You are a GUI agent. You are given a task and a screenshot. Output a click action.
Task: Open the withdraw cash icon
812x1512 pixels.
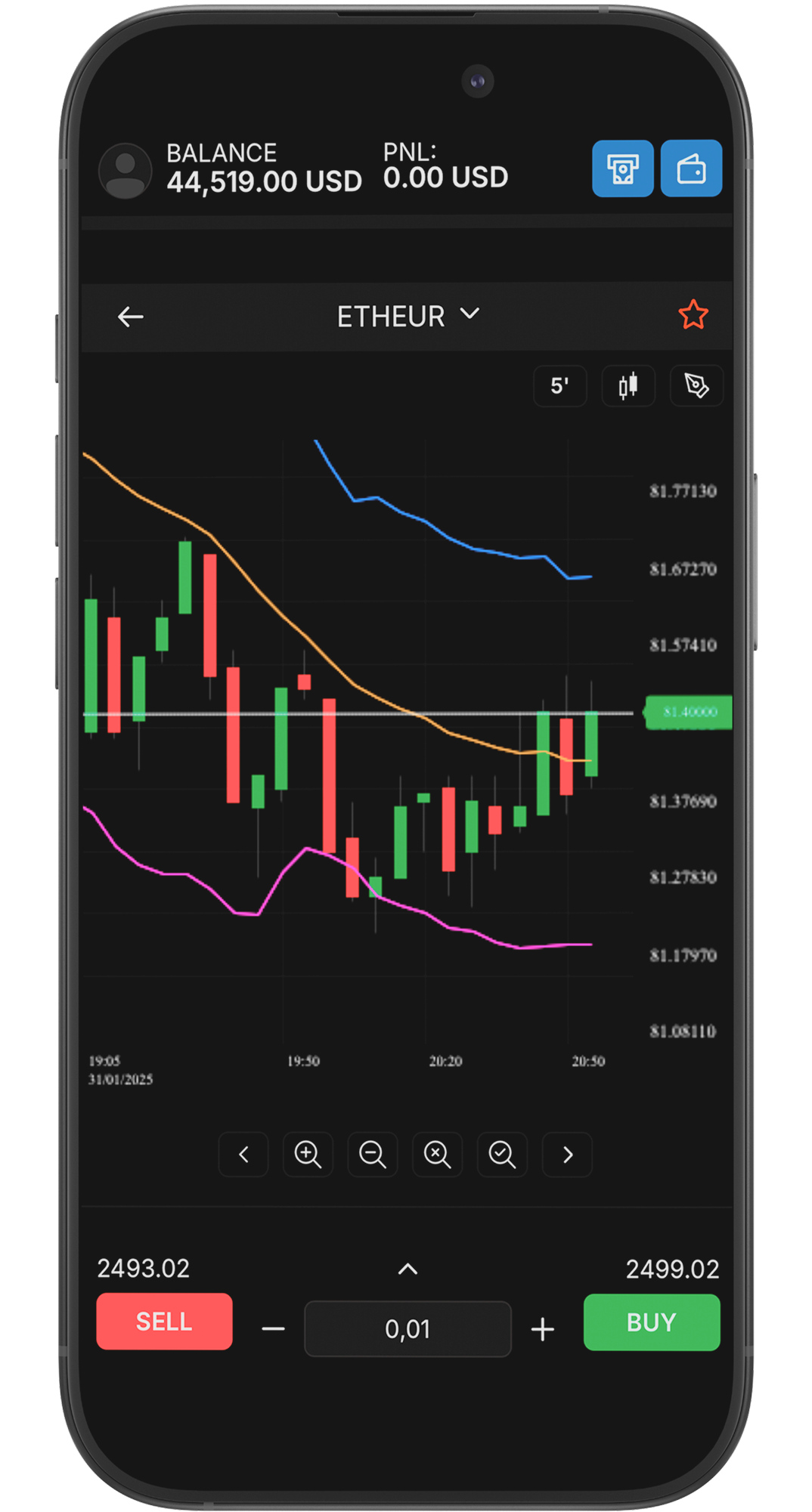pyautogui.click(x=623, y=169)
